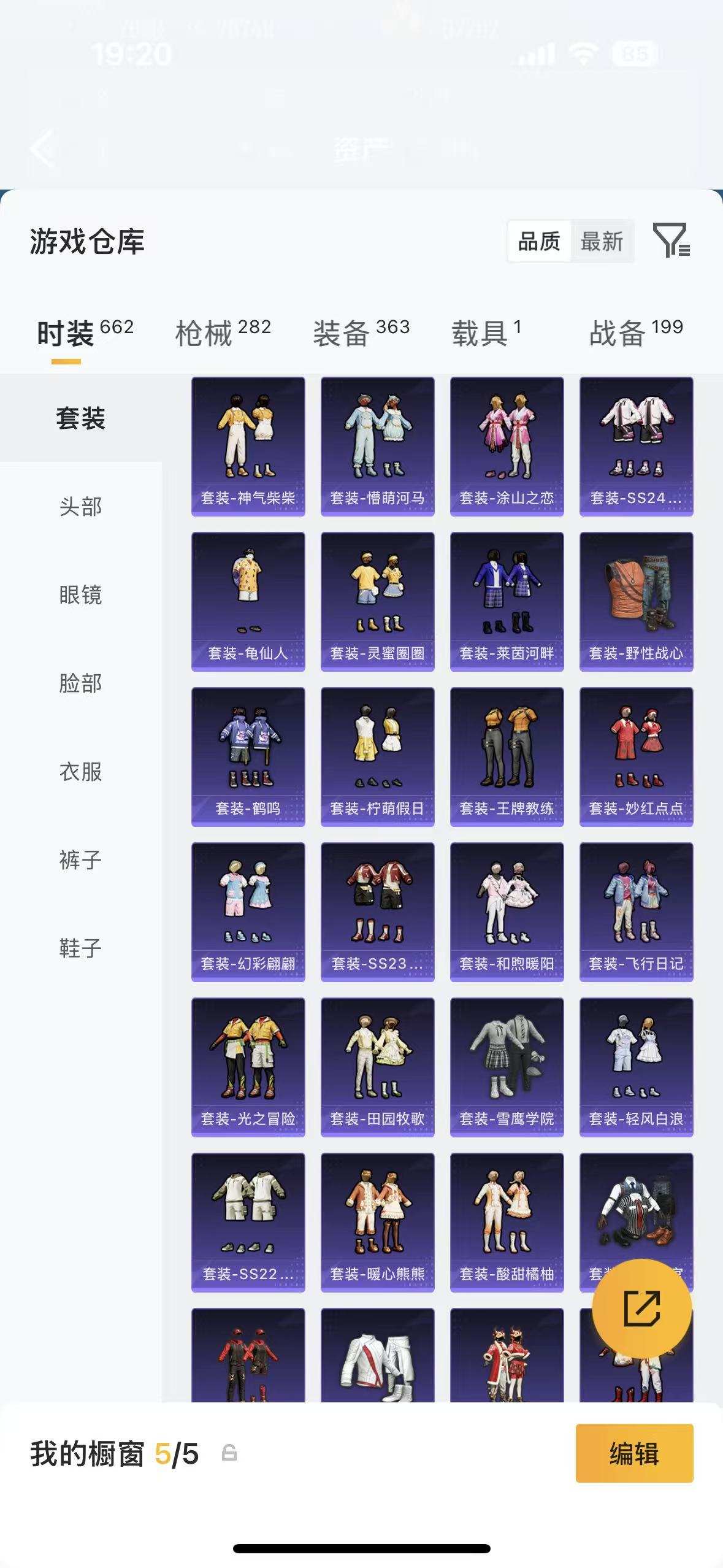Tap the 编辑 button
Screen dimensions: 723x1568
634,1454
